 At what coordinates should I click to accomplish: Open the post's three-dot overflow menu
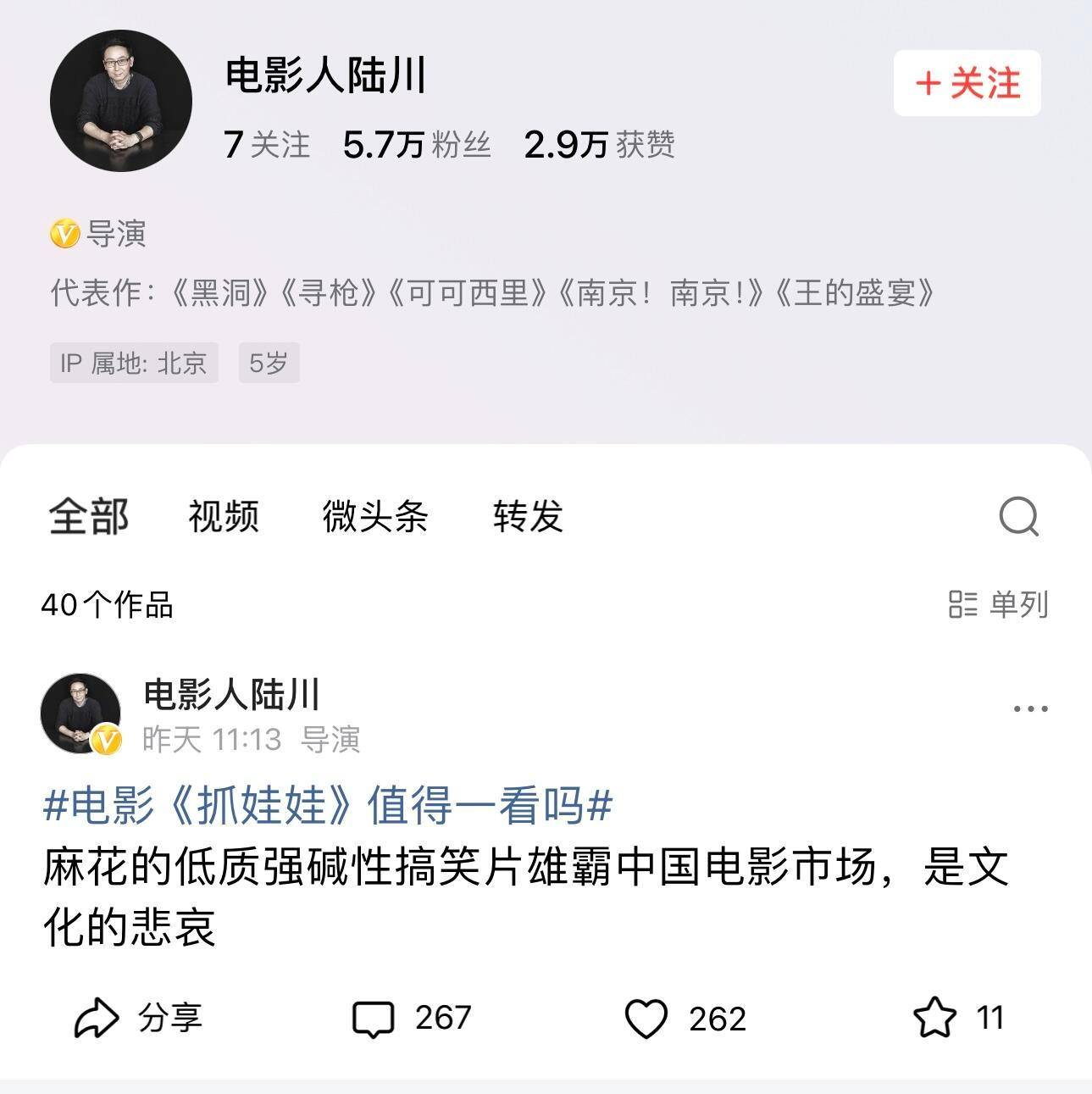pos(1030,708)
